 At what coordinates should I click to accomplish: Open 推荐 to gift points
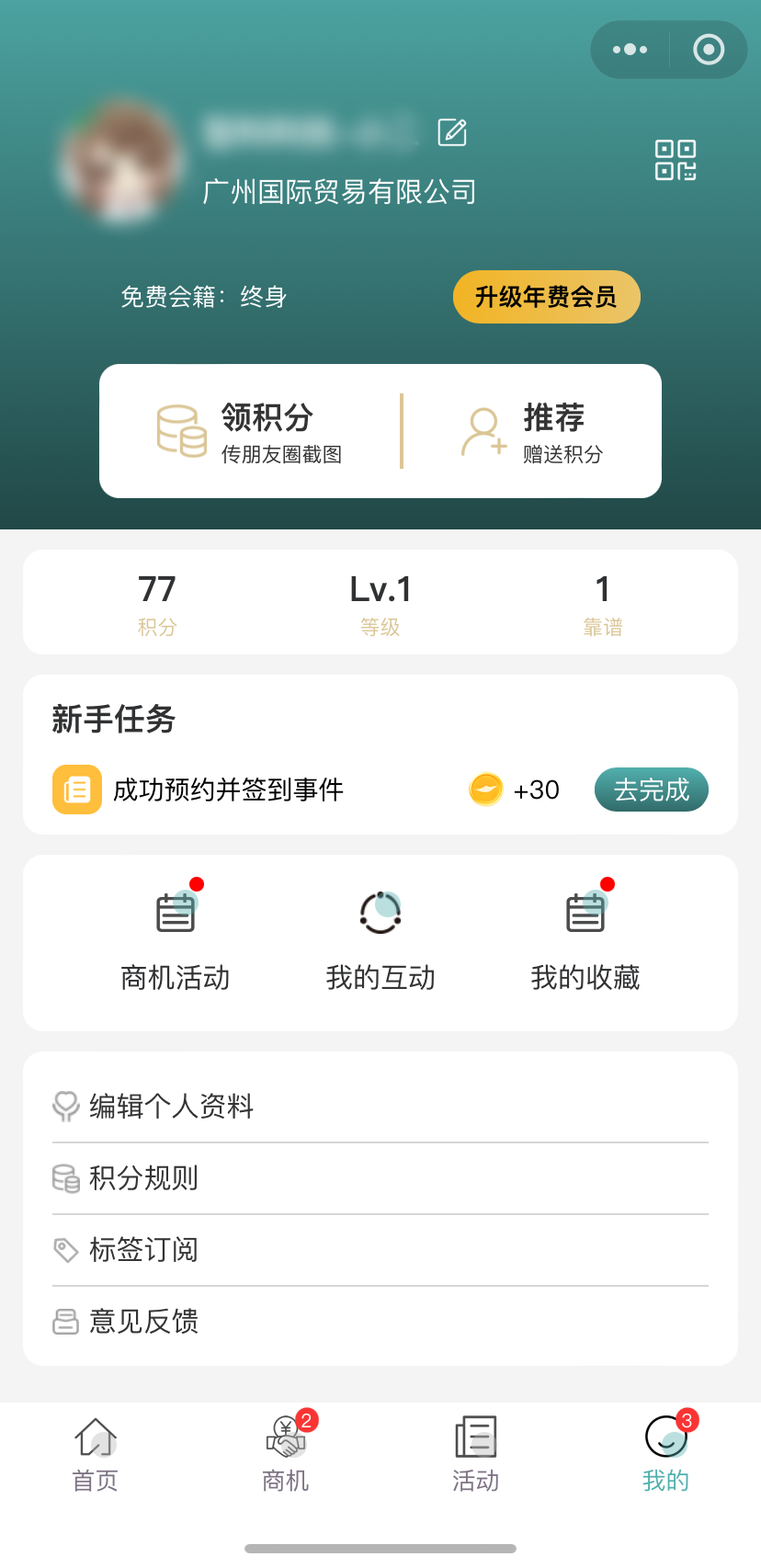coord(533,431)
